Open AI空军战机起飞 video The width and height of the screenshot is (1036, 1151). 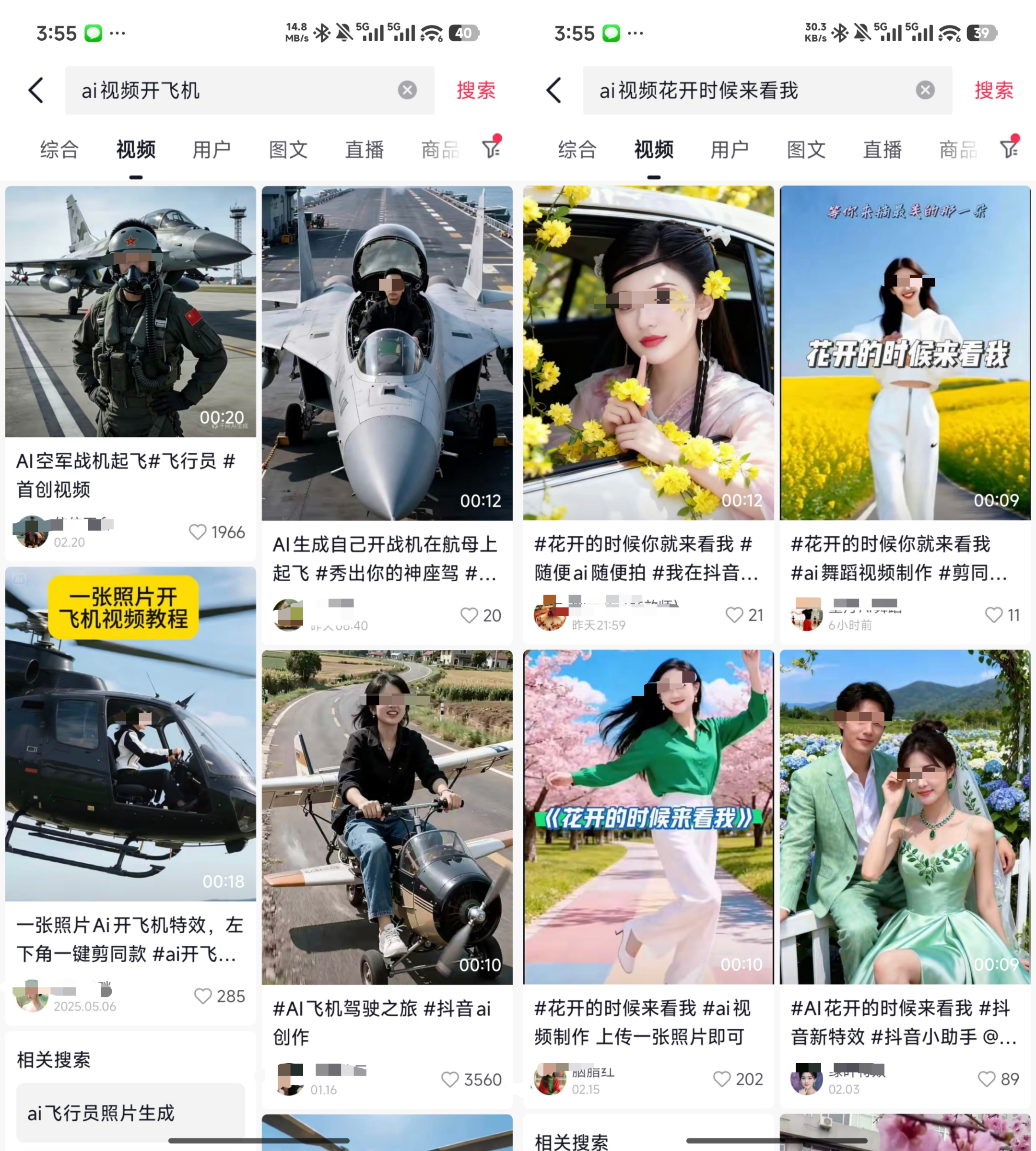(130, 311)
